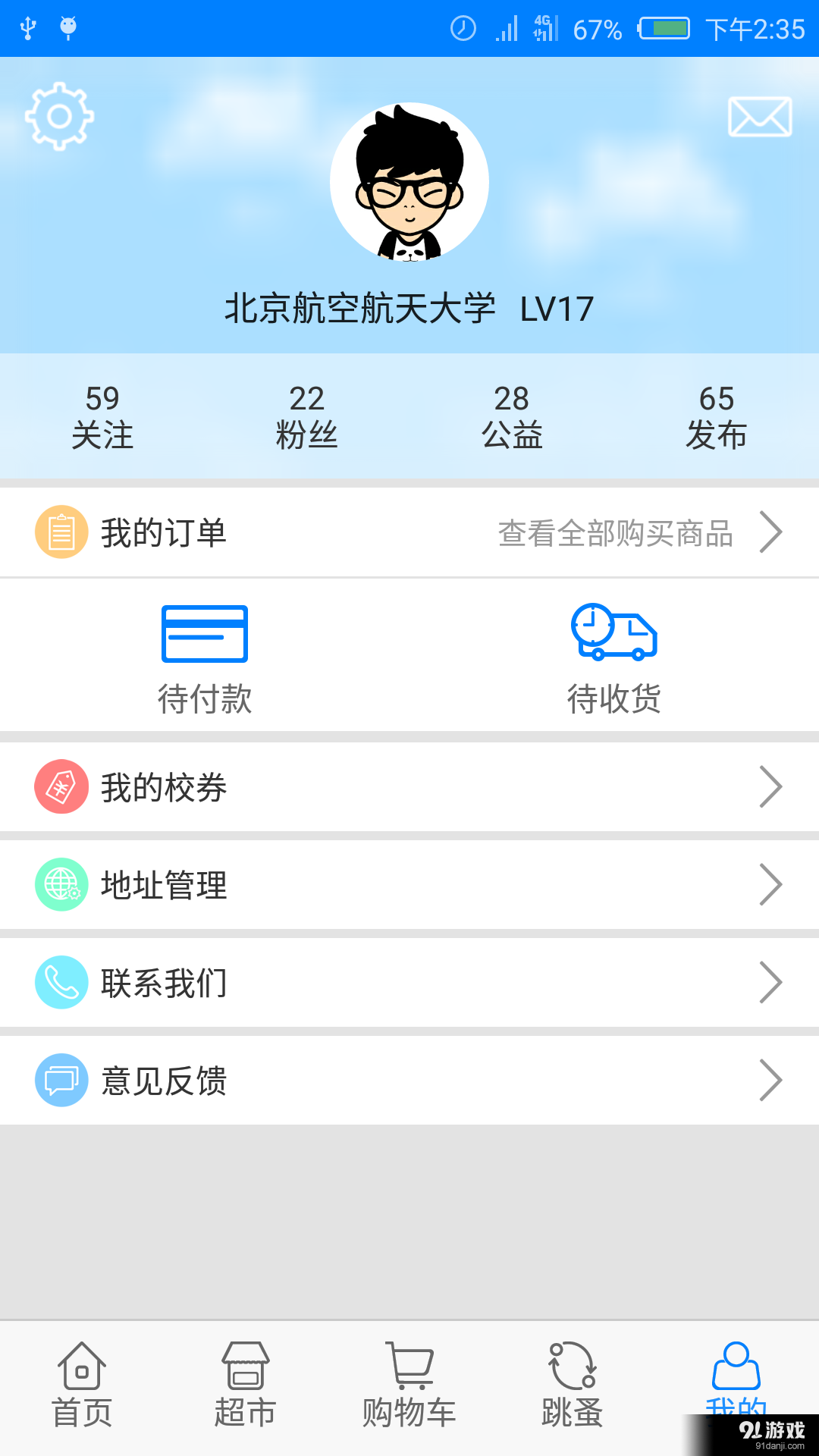
Task: Tap the 意见反馈 chat bubble icon
Action: (x=61, y=1080)
